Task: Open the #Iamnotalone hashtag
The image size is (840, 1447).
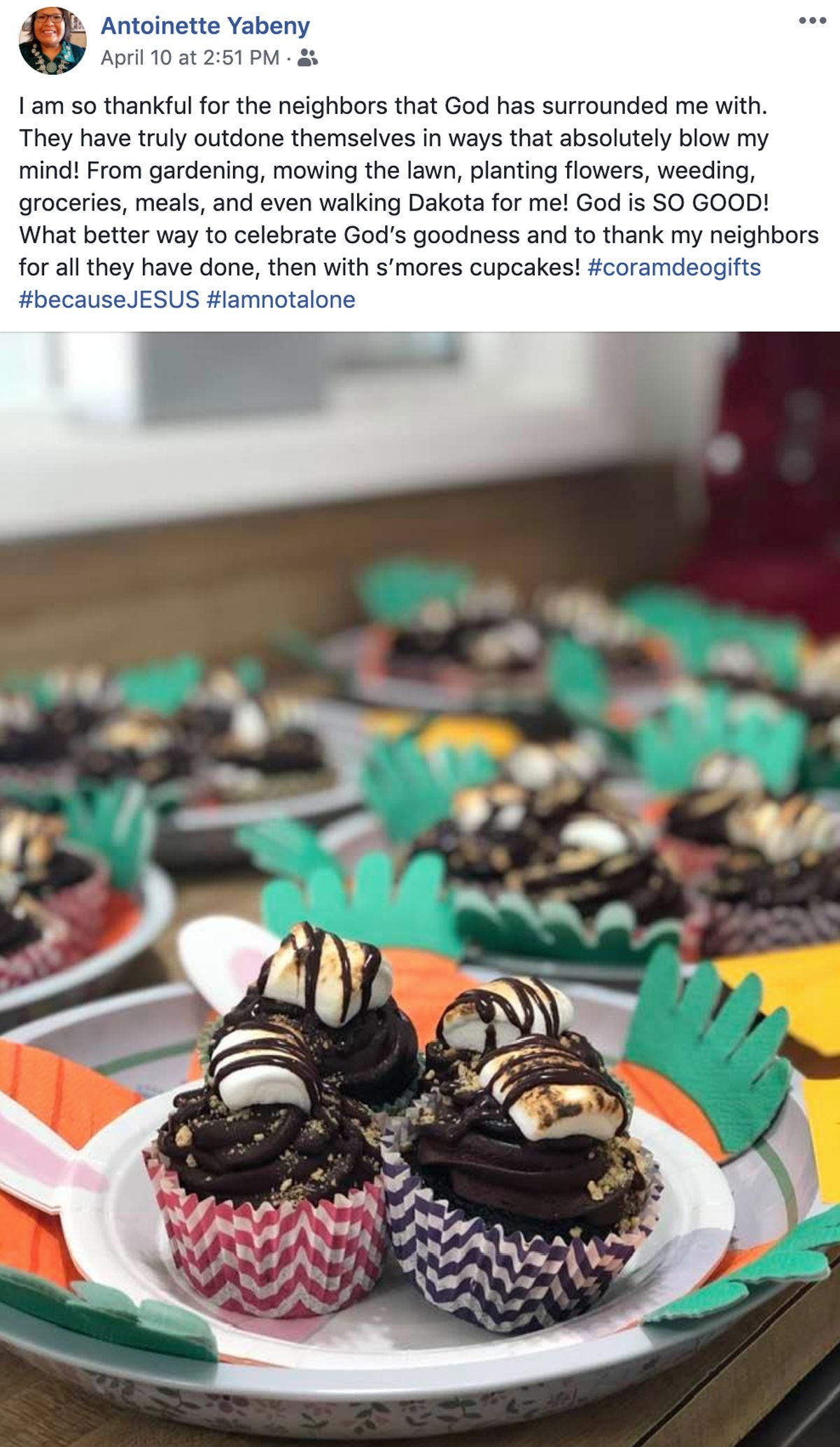Action: [x=281, y=300]
